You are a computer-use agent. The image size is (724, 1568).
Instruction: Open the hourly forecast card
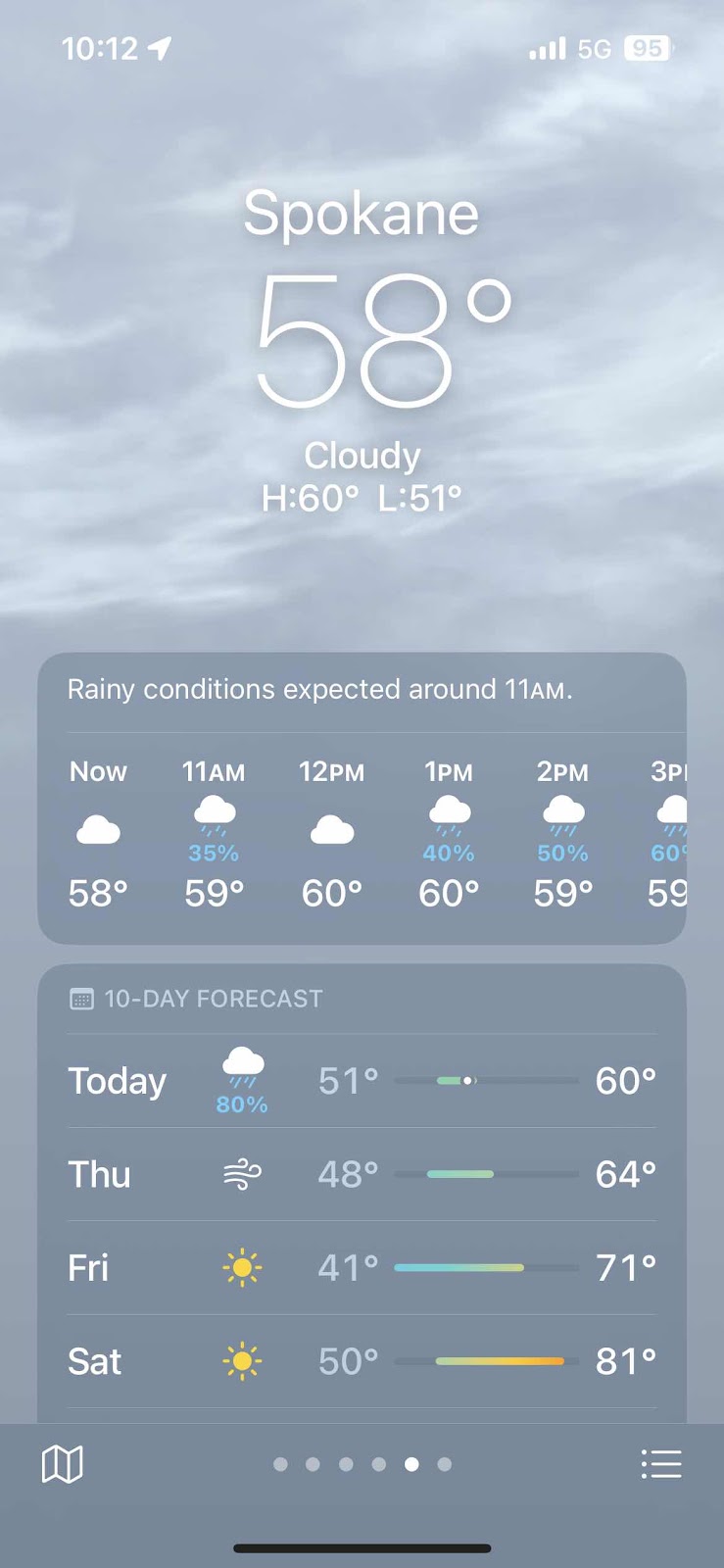click(362, 833)
